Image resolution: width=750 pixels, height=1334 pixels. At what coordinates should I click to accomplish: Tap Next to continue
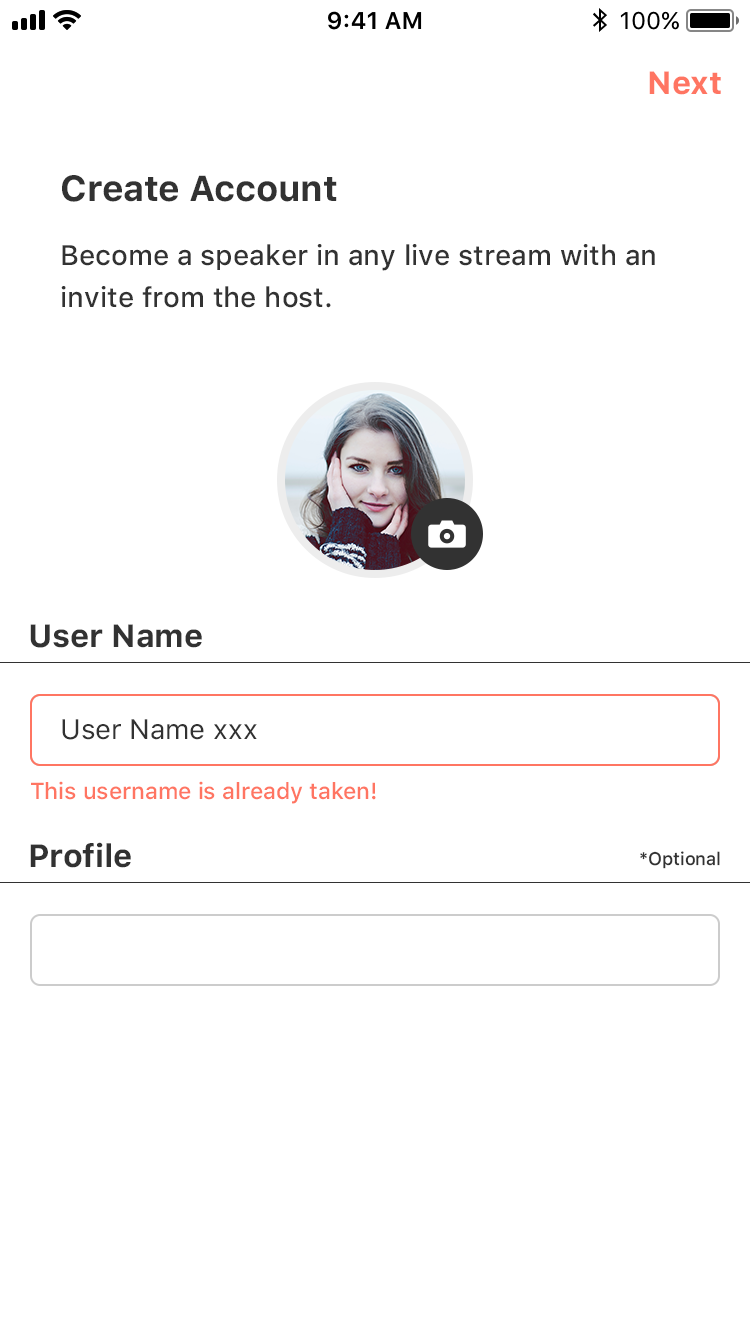(684, 83)
